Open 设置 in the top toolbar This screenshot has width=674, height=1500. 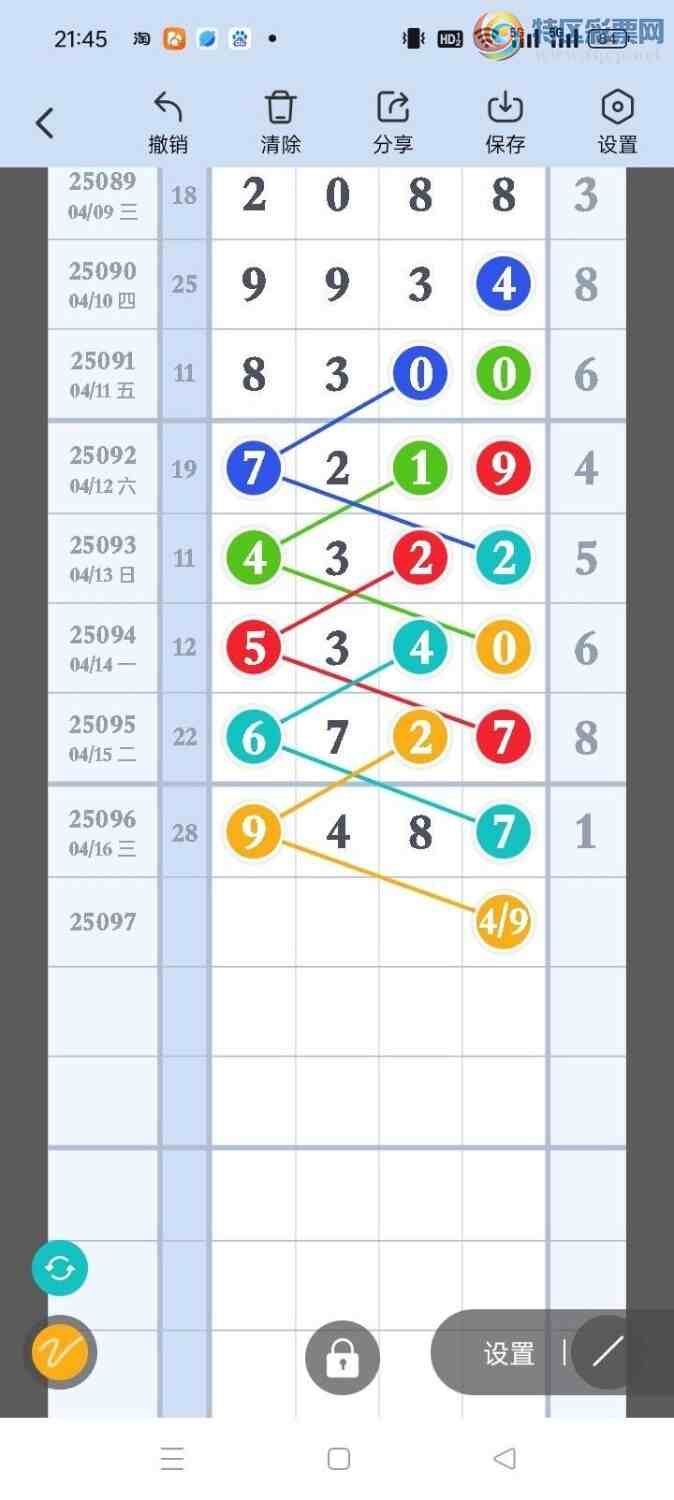click(x=617, y=122)
